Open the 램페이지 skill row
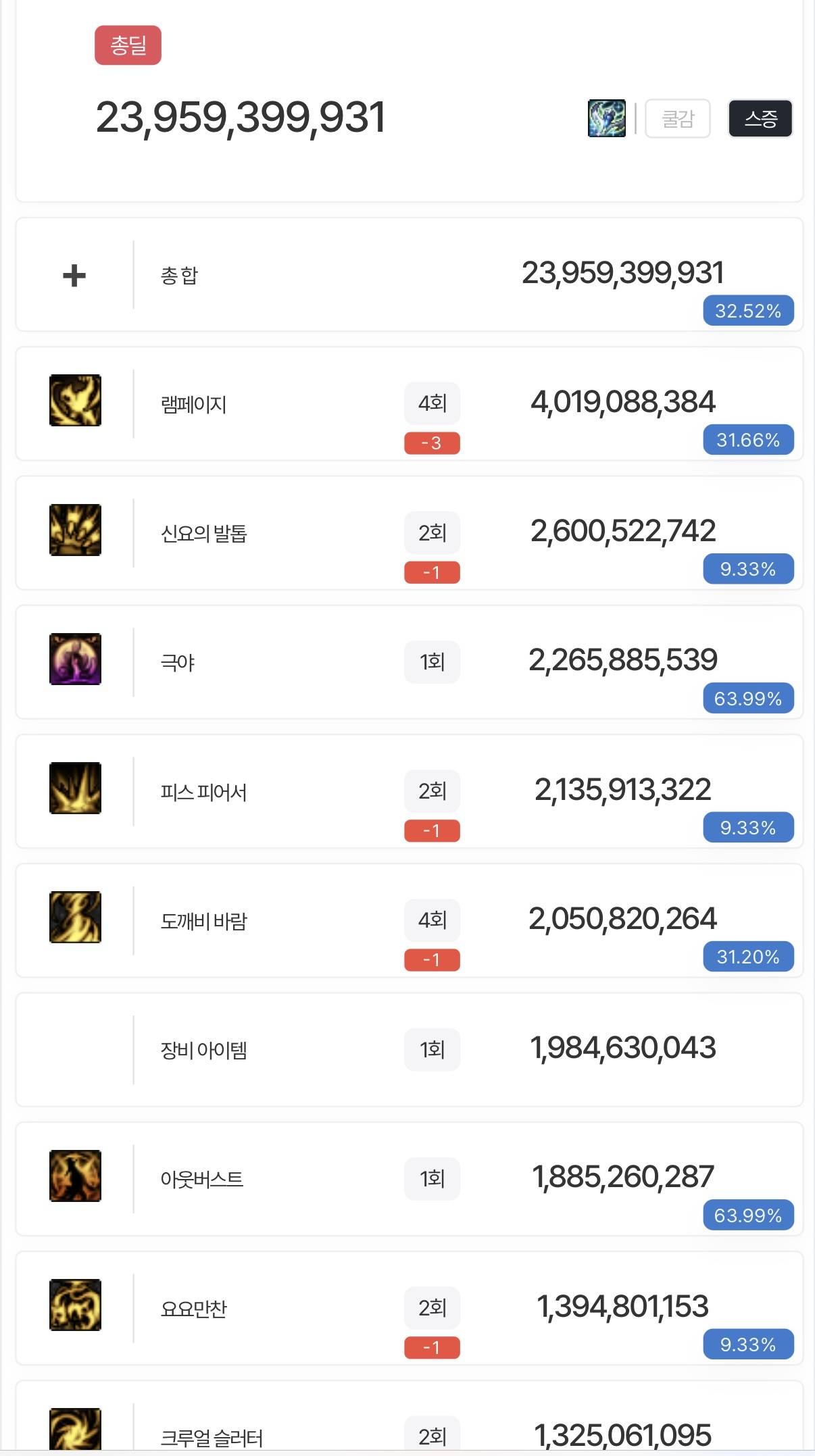Image resolution: width=815 pixels, height=1456 pixels. (409, 404)
